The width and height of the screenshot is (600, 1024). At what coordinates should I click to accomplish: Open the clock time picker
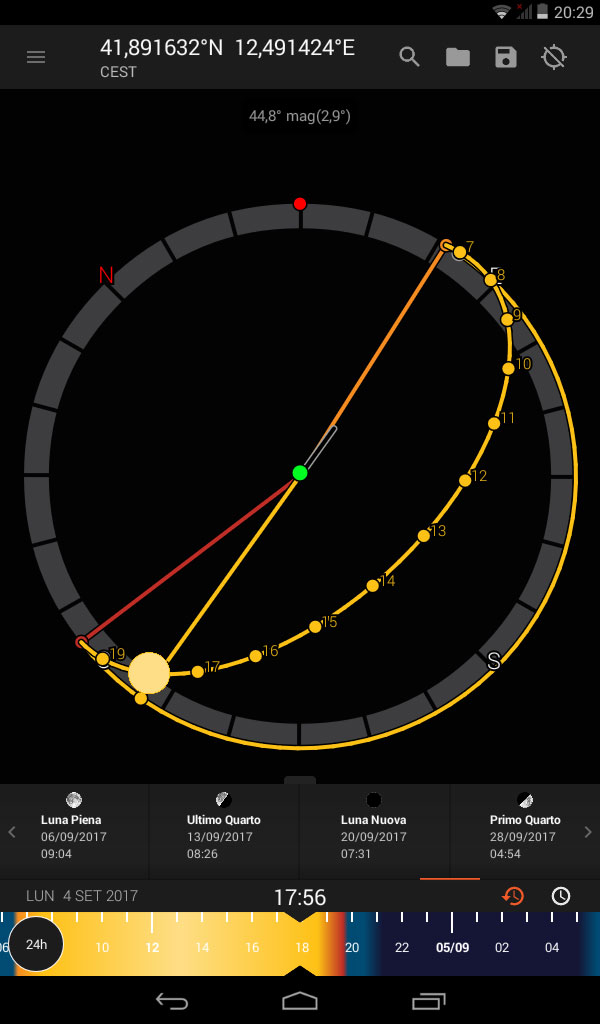point(561,896)
